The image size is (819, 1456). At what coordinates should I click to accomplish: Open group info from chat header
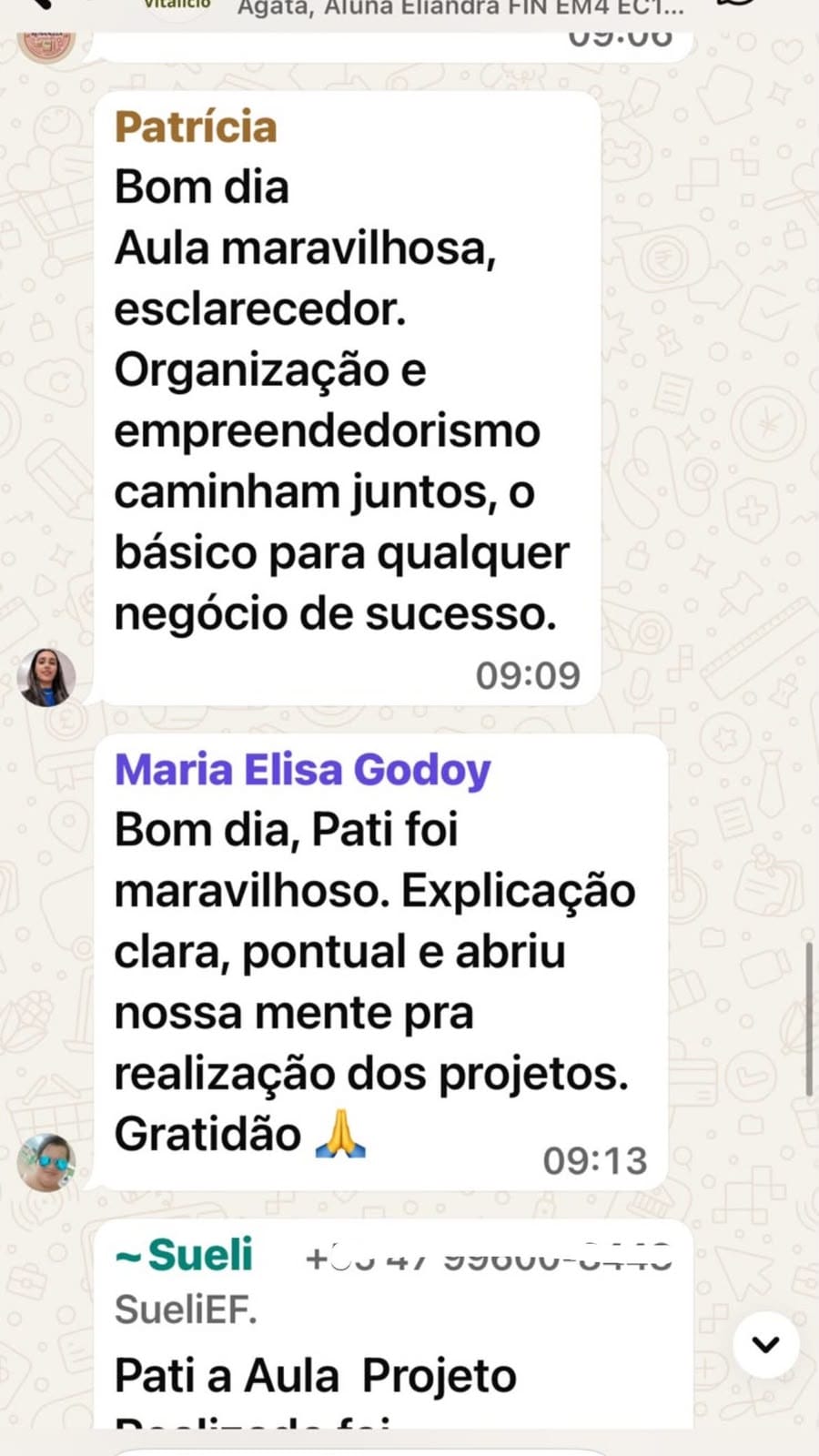460,9
